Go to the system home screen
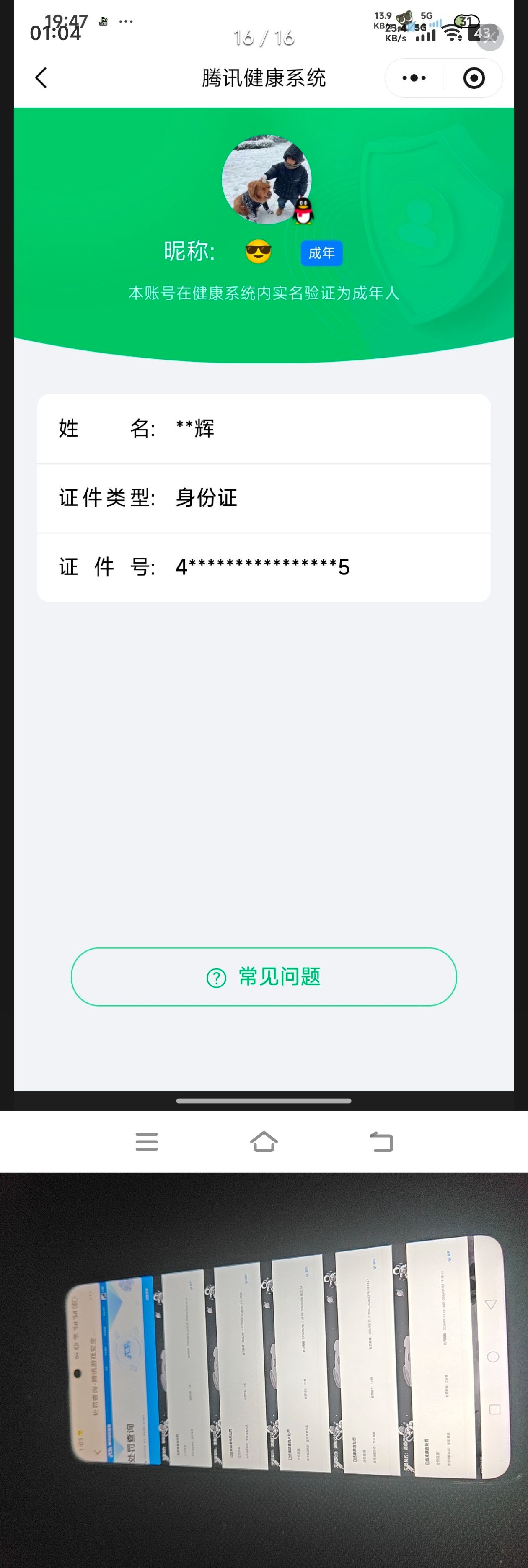 pyautogui.click(x=264, y=1142)
